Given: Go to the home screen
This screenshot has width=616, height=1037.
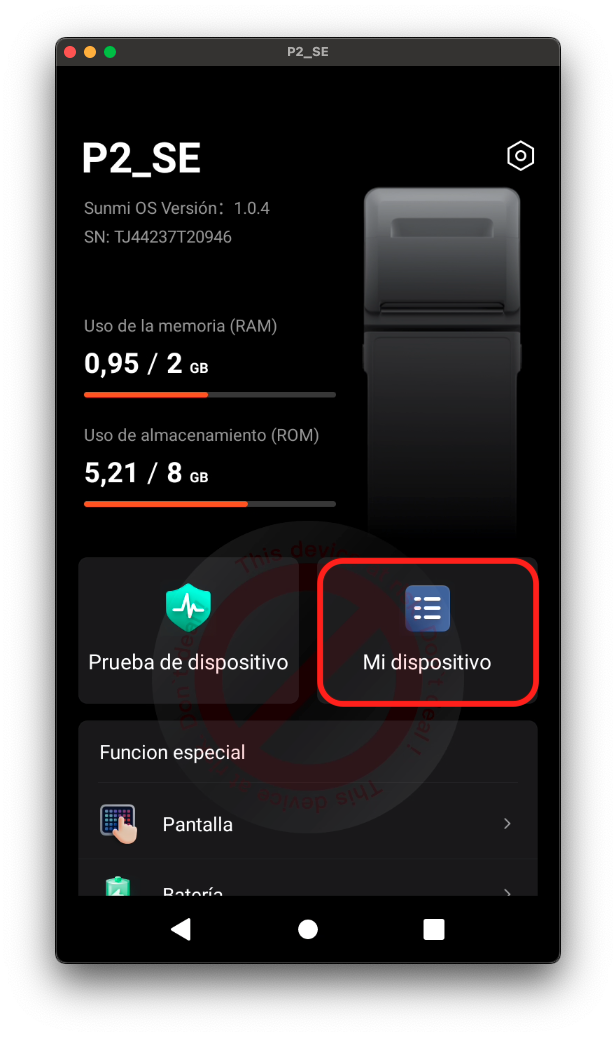Looking at the screenshot, I should pyautogui.click(x=308, y=930).
